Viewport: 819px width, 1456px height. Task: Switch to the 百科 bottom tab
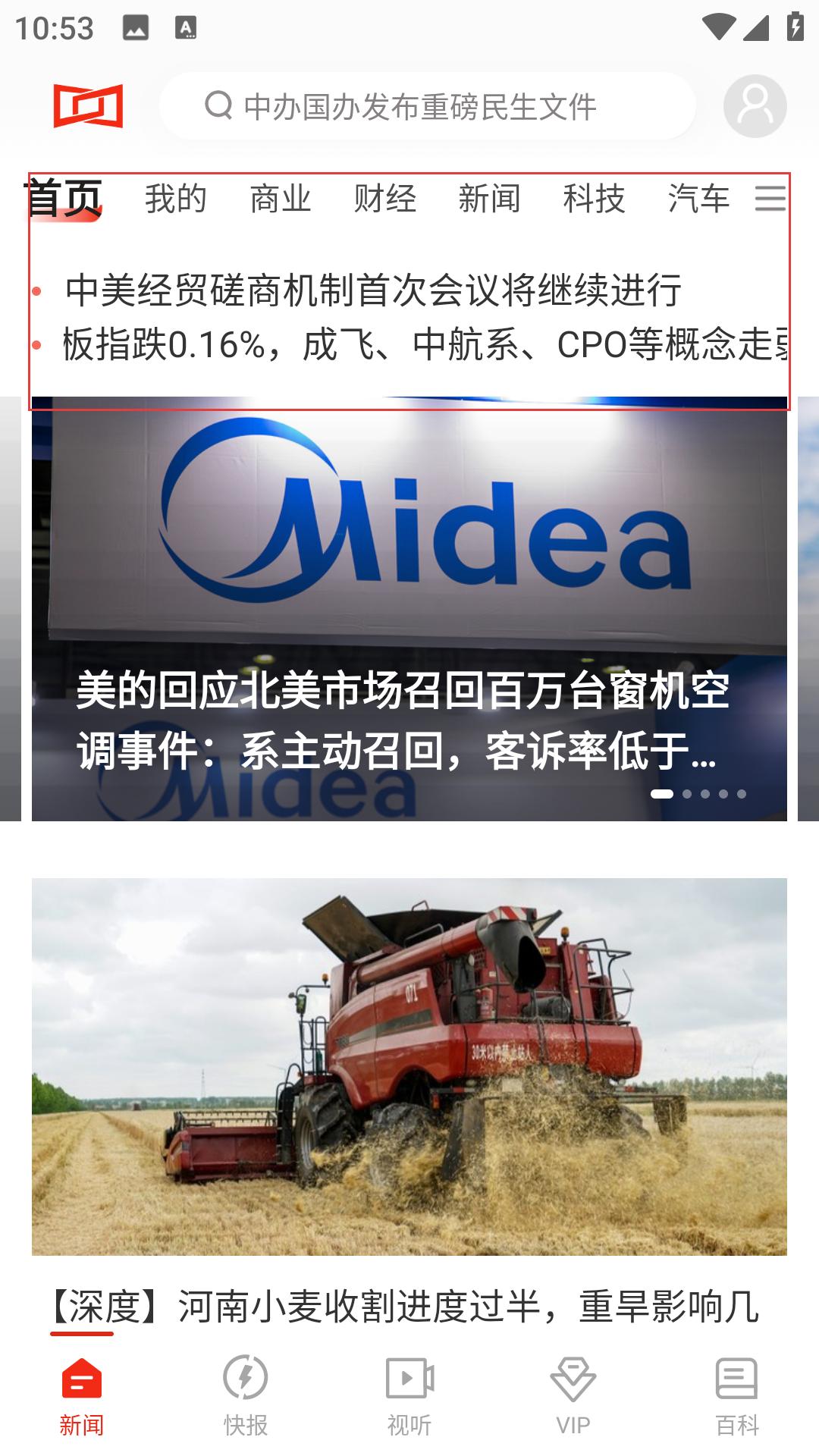click(x=737, y=1395)
